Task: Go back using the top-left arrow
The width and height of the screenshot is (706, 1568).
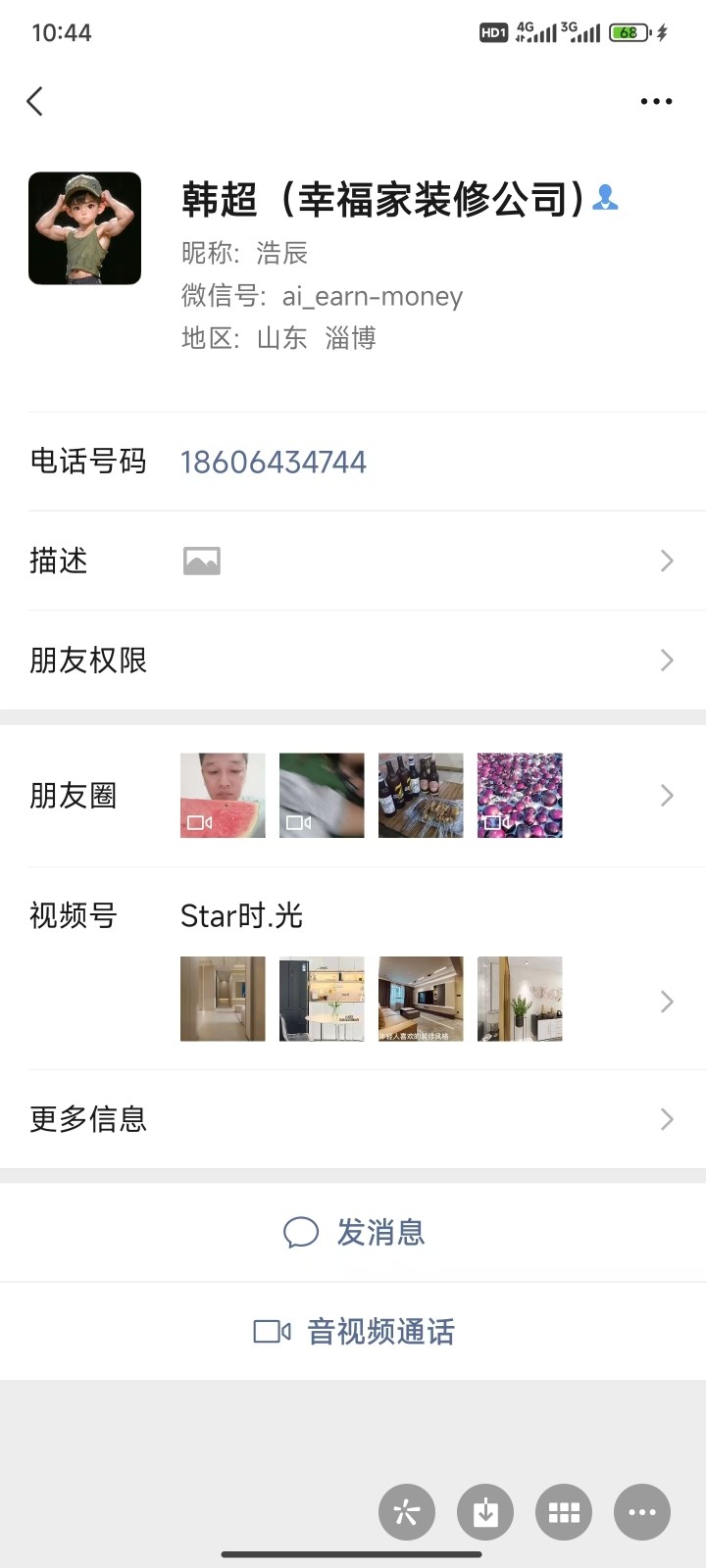Action: coord(35,101)
